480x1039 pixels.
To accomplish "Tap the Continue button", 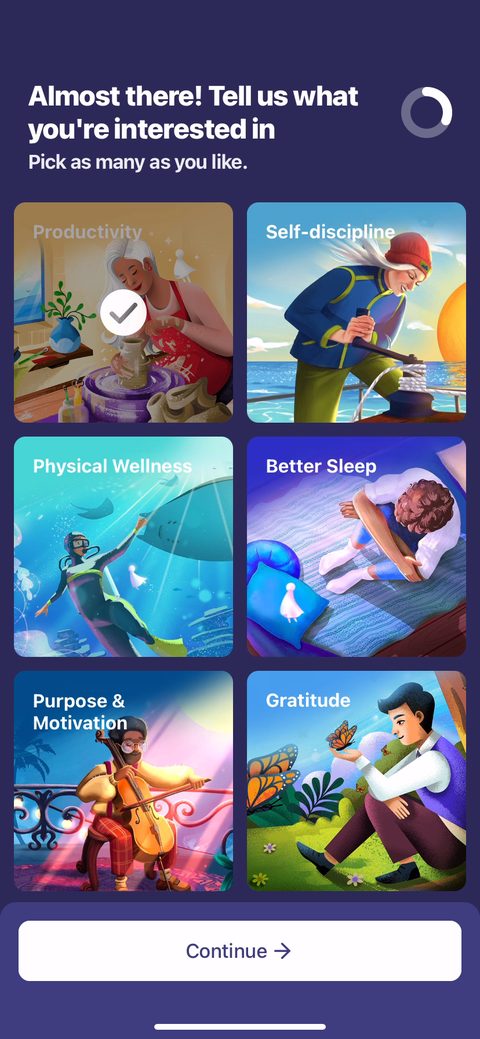I will tap(239, 951).
